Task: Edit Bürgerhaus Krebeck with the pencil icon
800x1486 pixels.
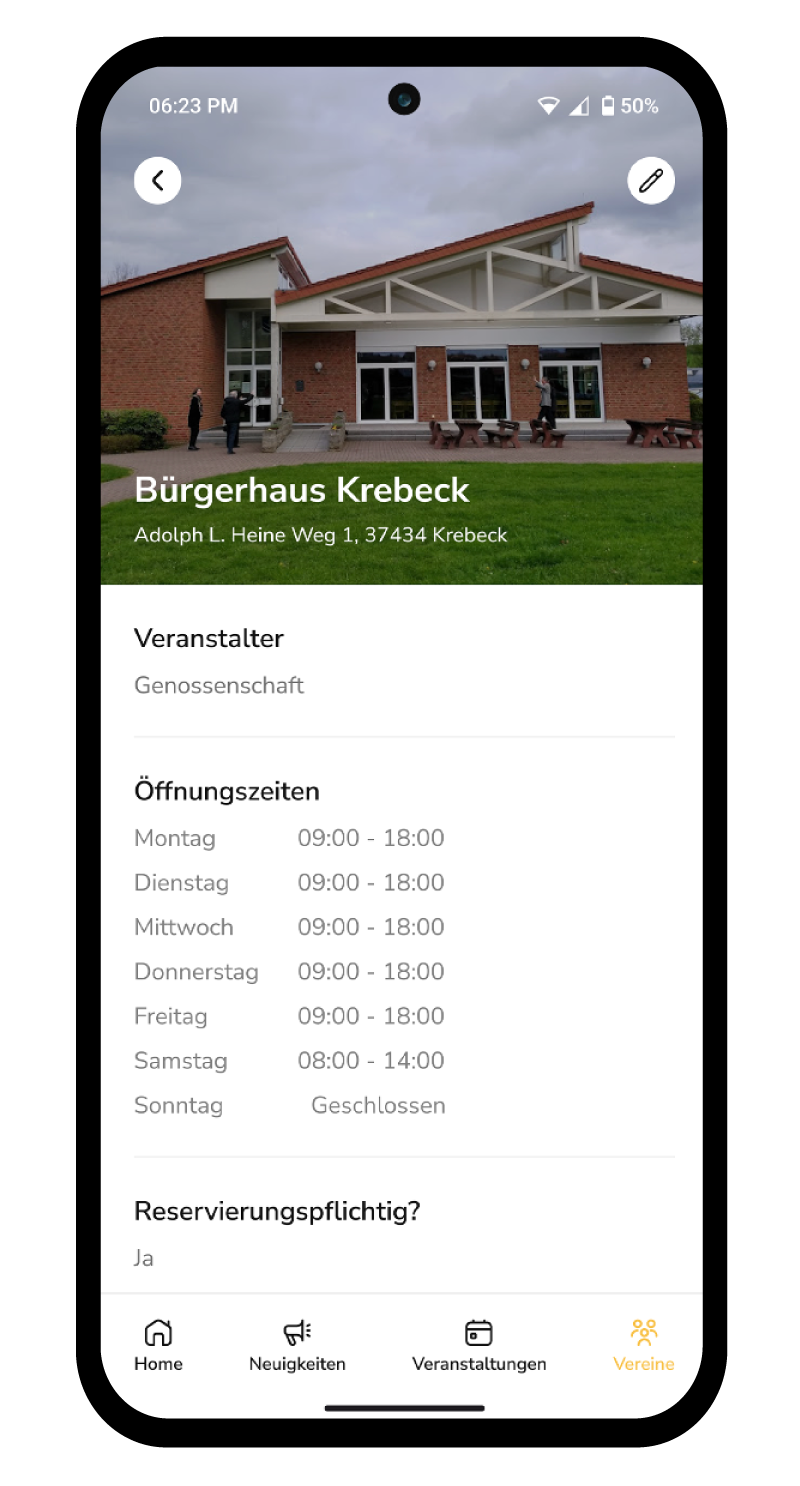Action: (651, 181)
